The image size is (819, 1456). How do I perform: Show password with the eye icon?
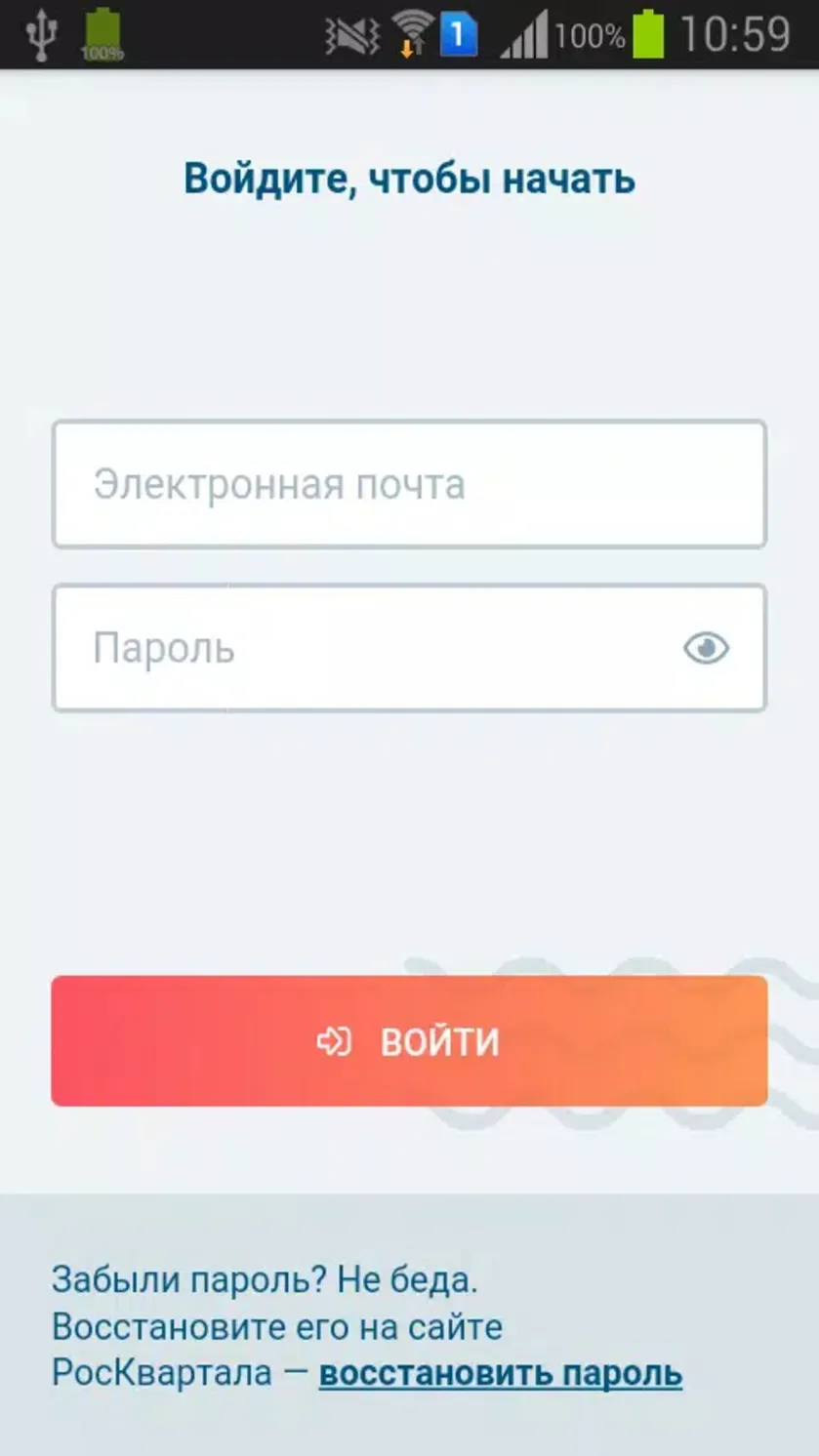(x=706, y=648)
